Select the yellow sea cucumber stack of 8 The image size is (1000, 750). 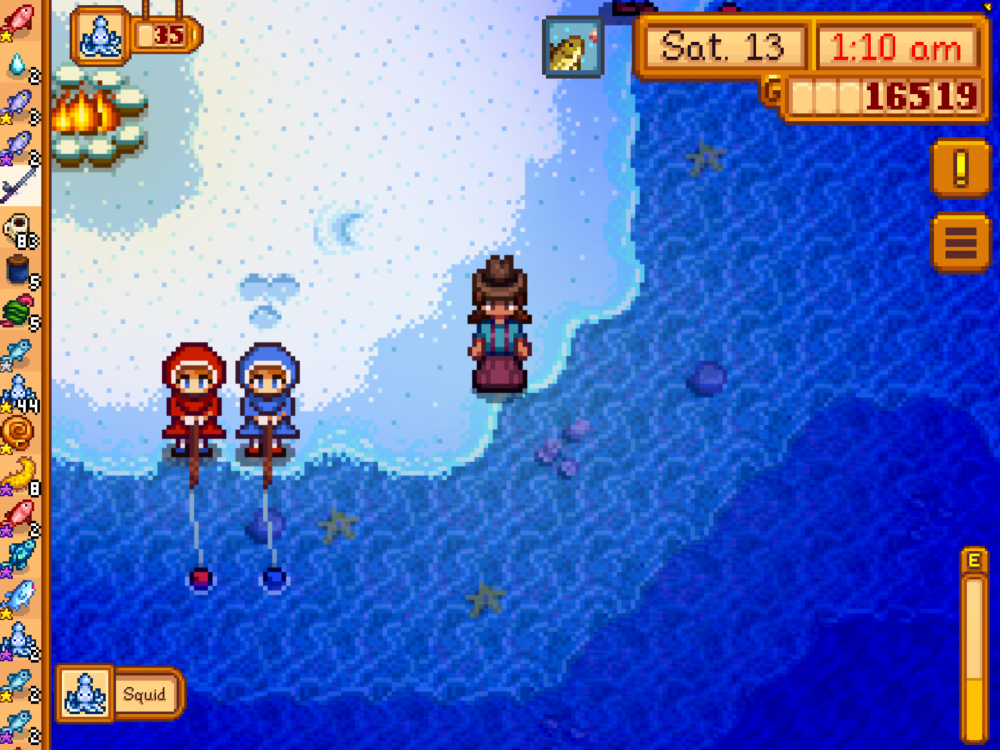(x=19, y=476)
